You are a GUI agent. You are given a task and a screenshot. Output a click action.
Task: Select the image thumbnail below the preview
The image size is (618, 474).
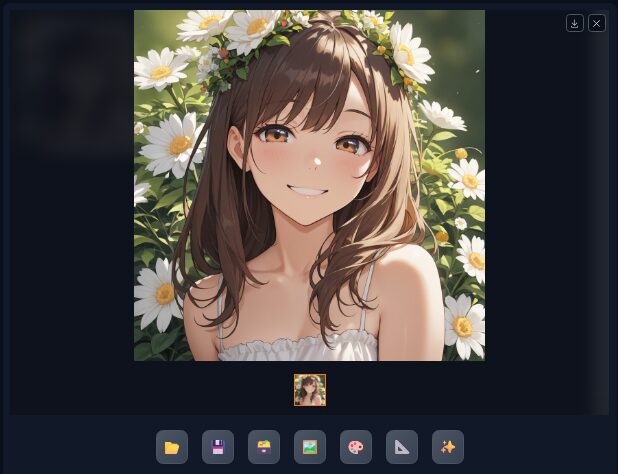310,390
